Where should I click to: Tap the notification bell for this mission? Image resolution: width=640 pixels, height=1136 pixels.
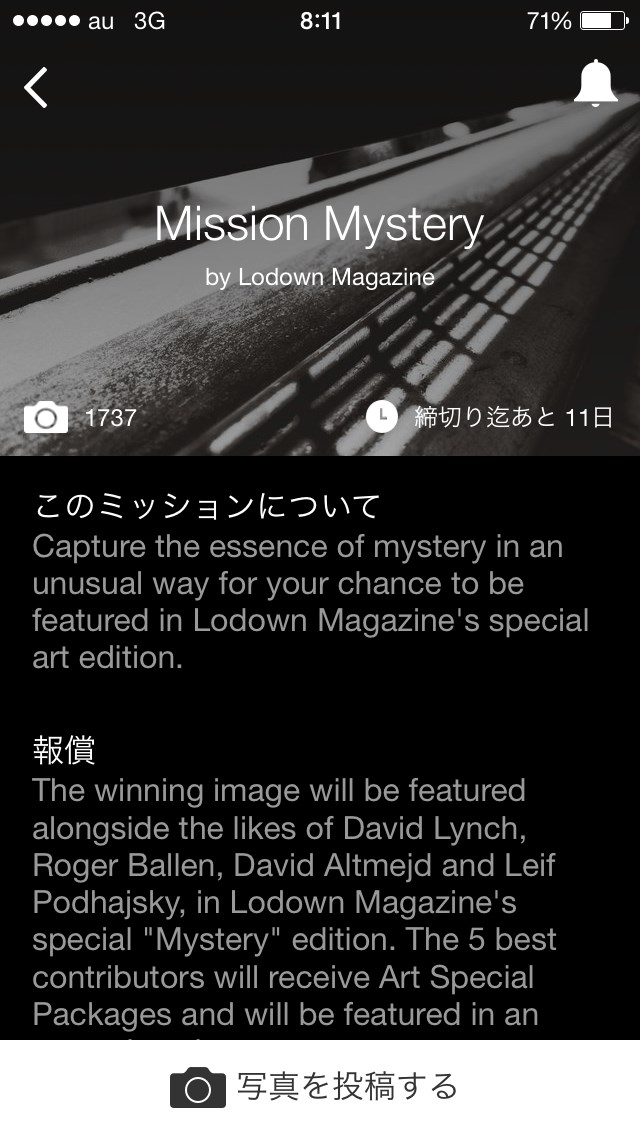pyautogui.click(x=595, y=84)
